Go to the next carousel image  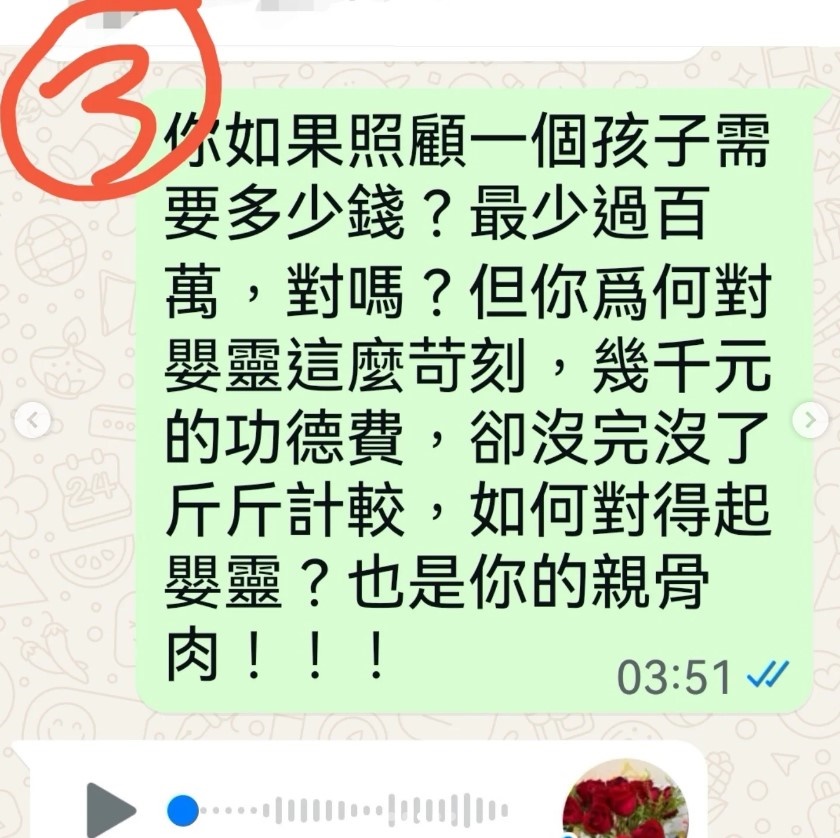(809, 421)
